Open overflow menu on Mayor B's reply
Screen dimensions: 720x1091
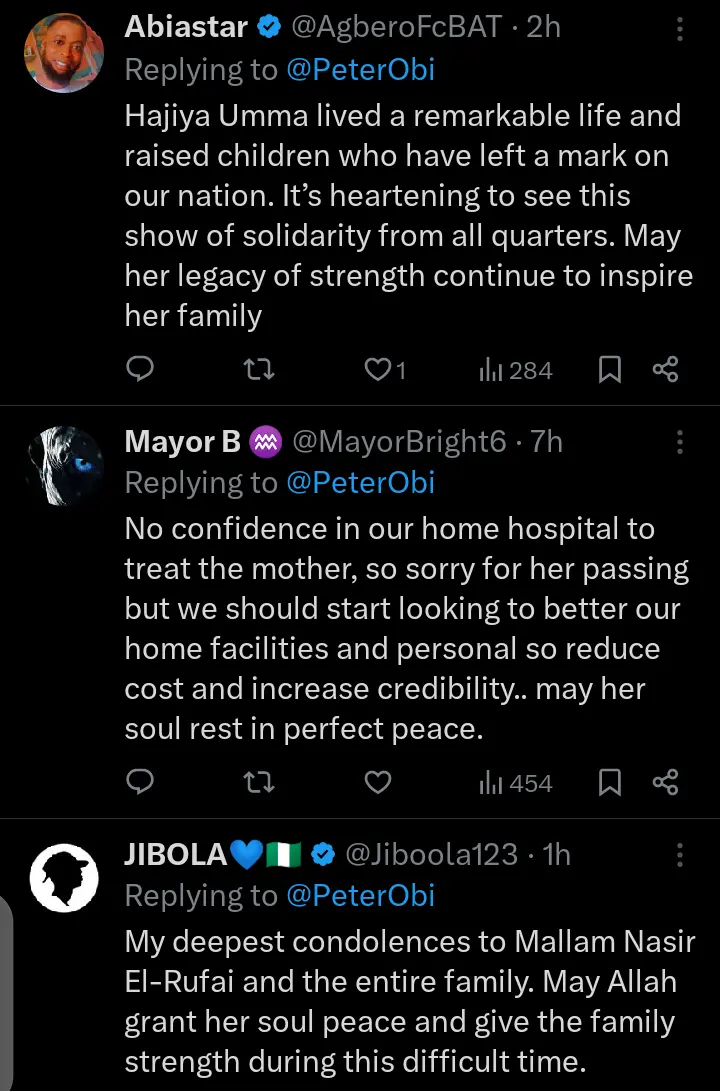680,442
